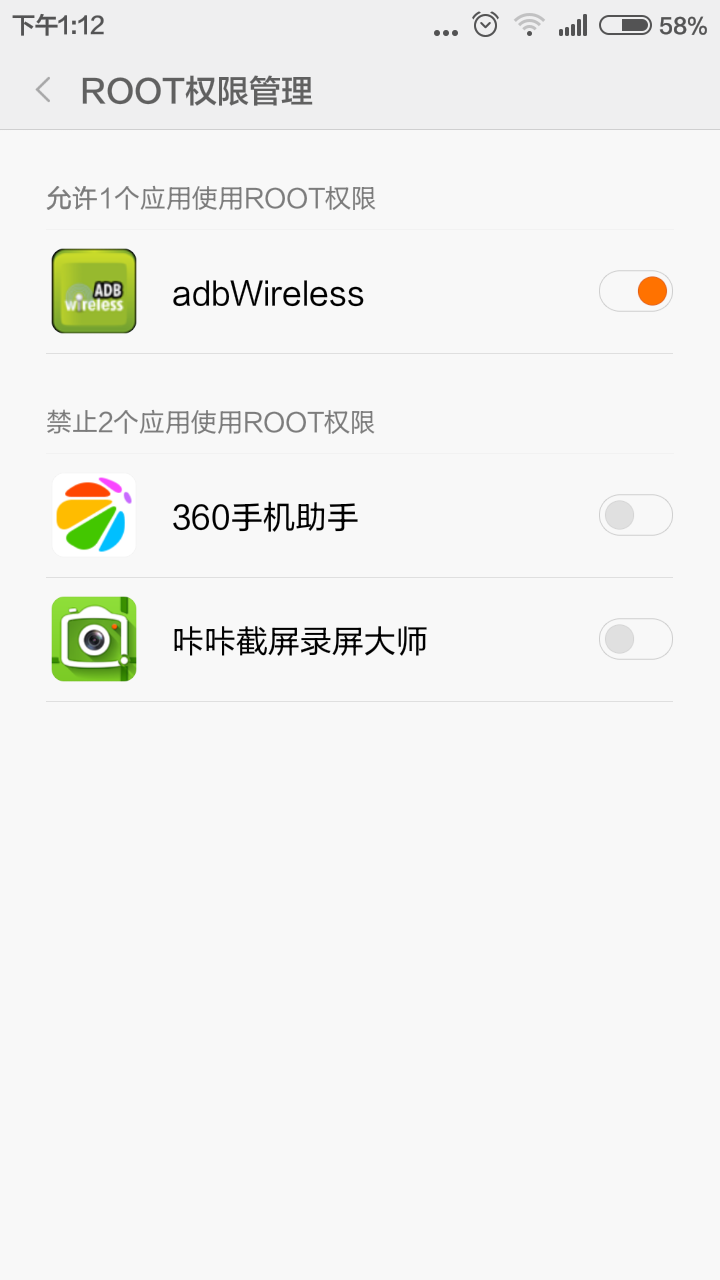The height and width of the screenshot is (1280, 720).
Task: Tap the back arrow to leave ROOT management
Action: (x=42, y=89)
